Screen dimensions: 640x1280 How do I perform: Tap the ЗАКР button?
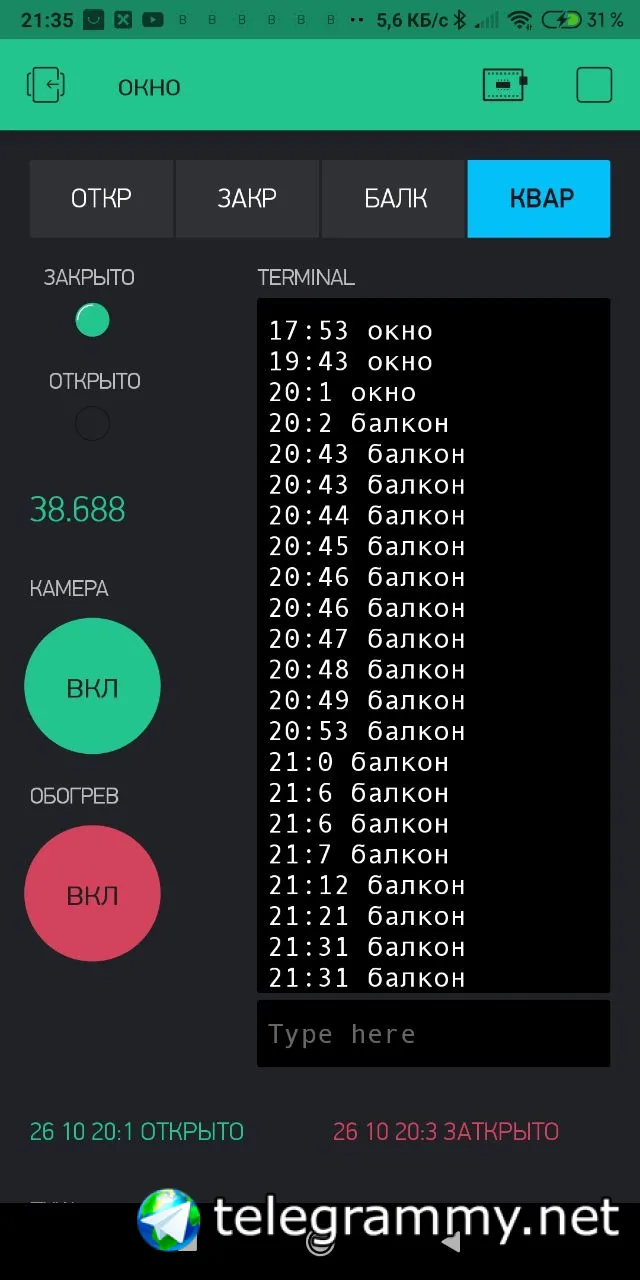[x=247, y=198]
